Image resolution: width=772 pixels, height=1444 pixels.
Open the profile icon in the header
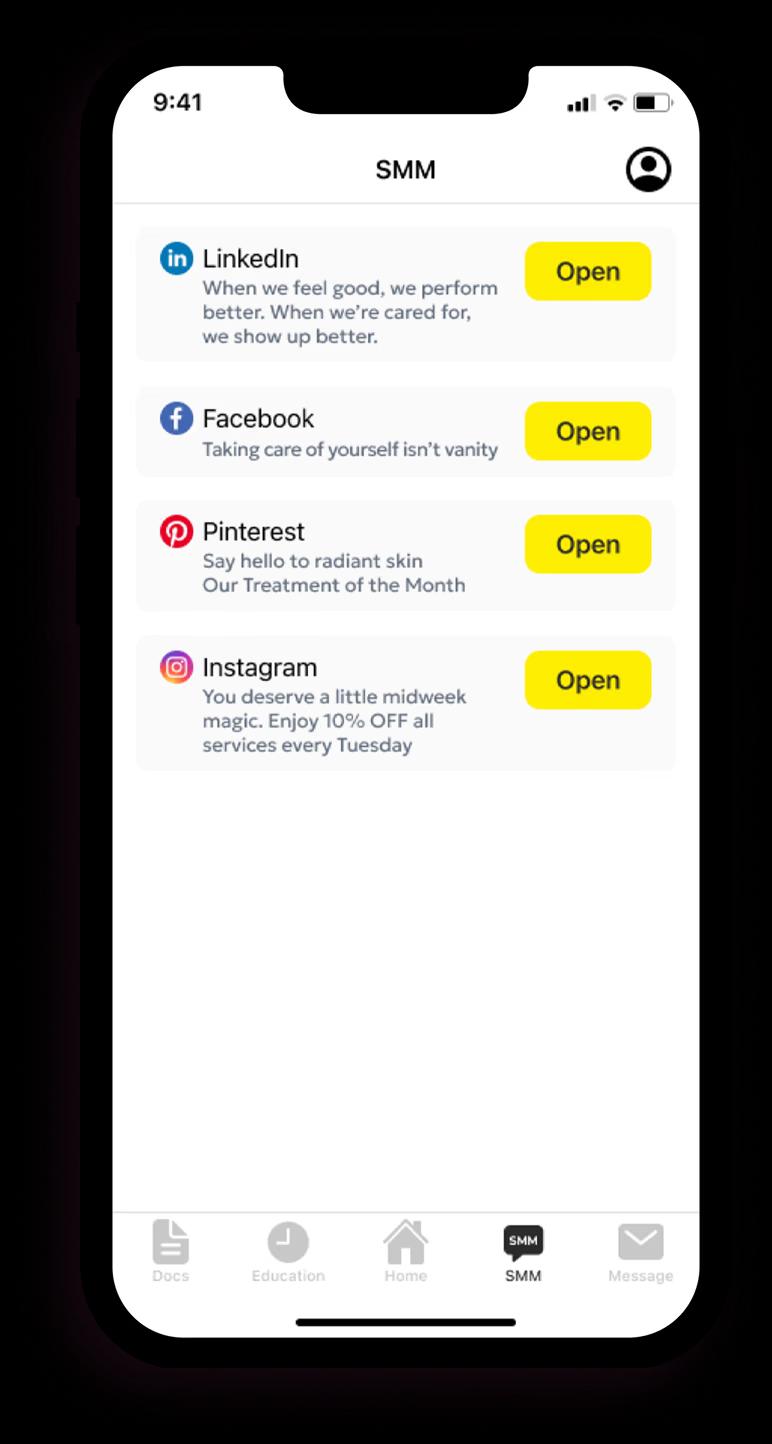coord(648,170)
